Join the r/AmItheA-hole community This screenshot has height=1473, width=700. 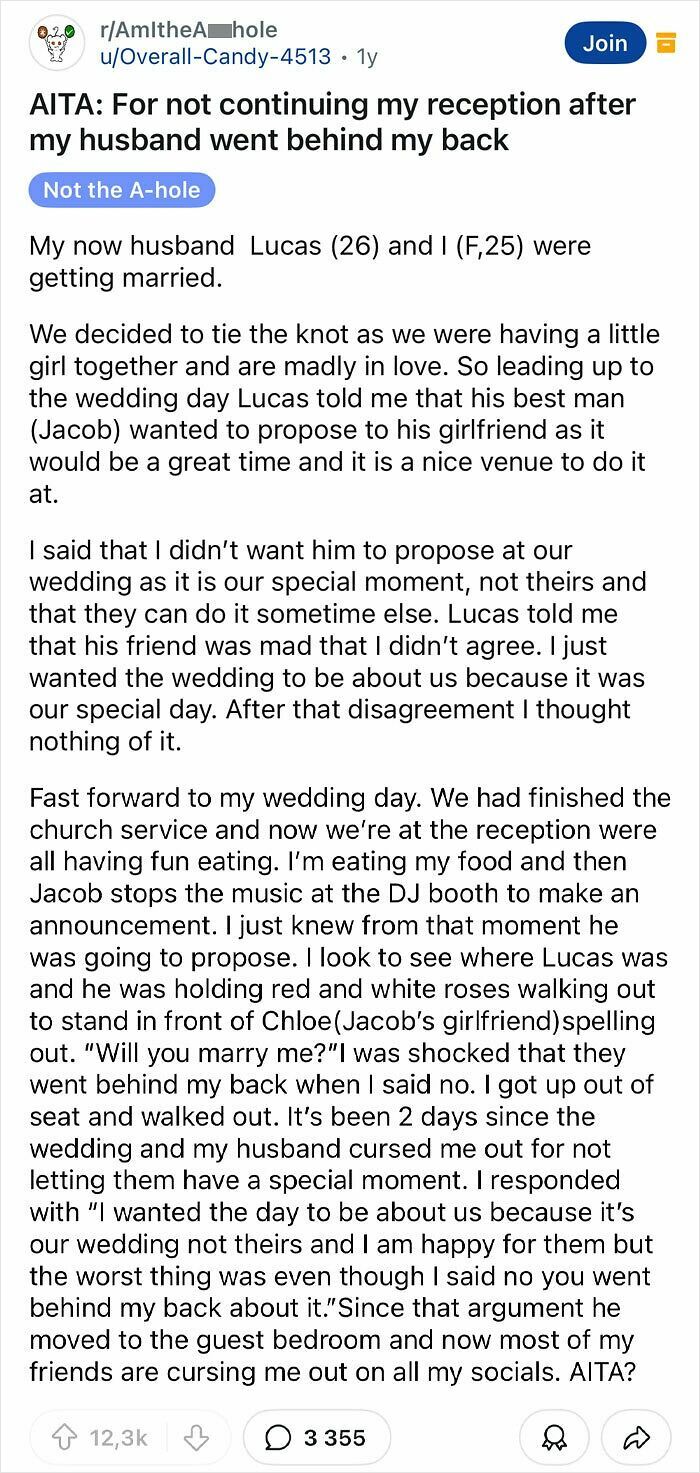coord(605,43)
